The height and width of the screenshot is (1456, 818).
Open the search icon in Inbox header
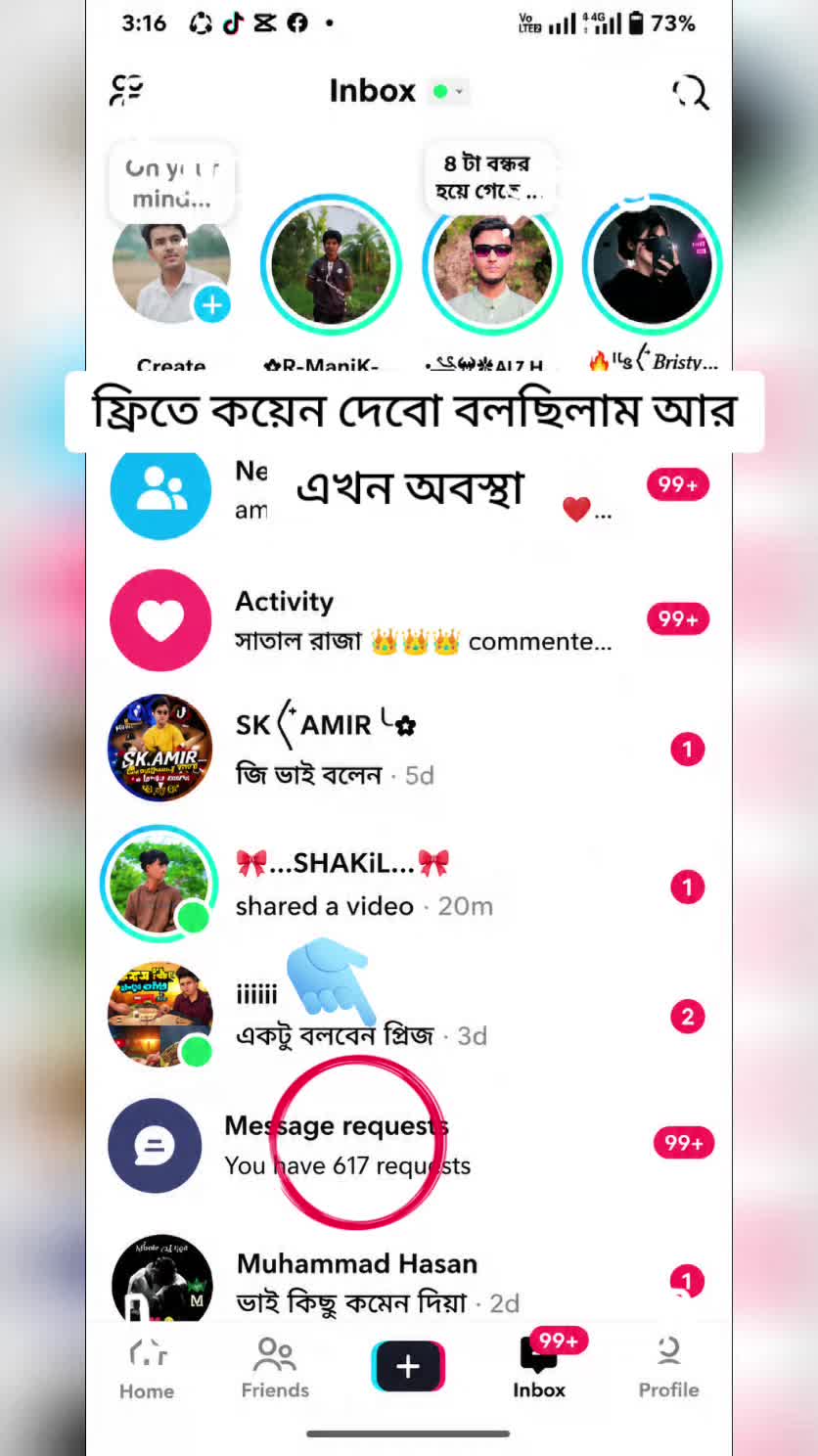click(691, 92)
